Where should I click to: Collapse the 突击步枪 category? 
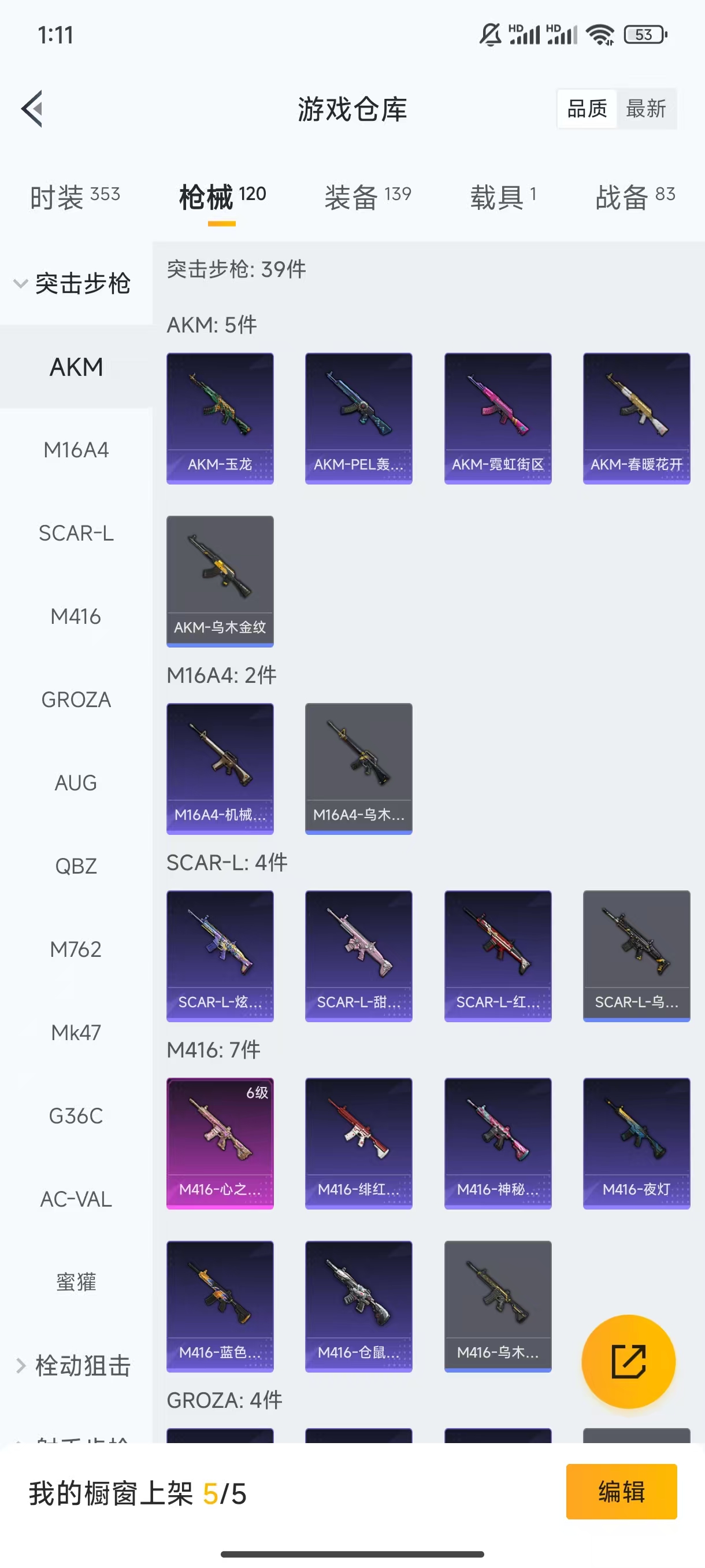(73, 284)
